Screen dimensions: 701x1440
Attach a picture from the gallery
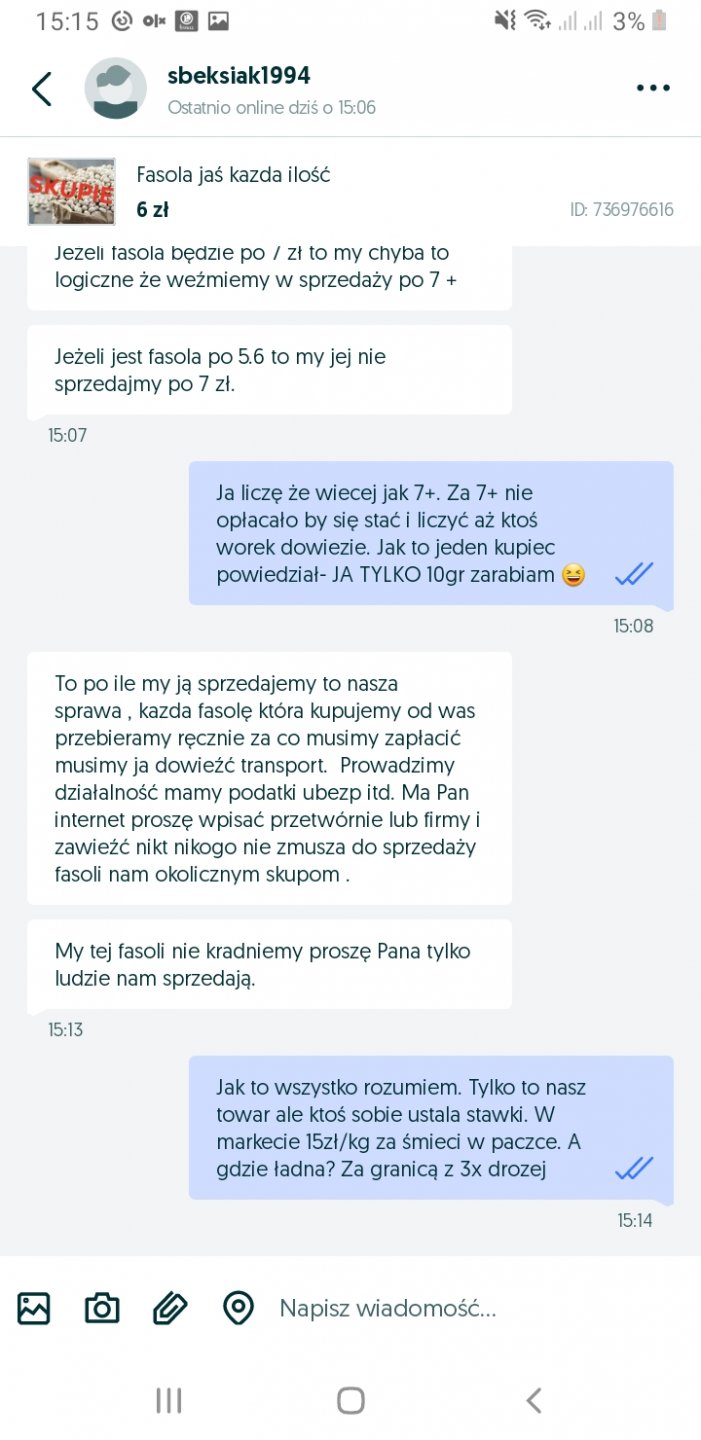pos(34,1307)
